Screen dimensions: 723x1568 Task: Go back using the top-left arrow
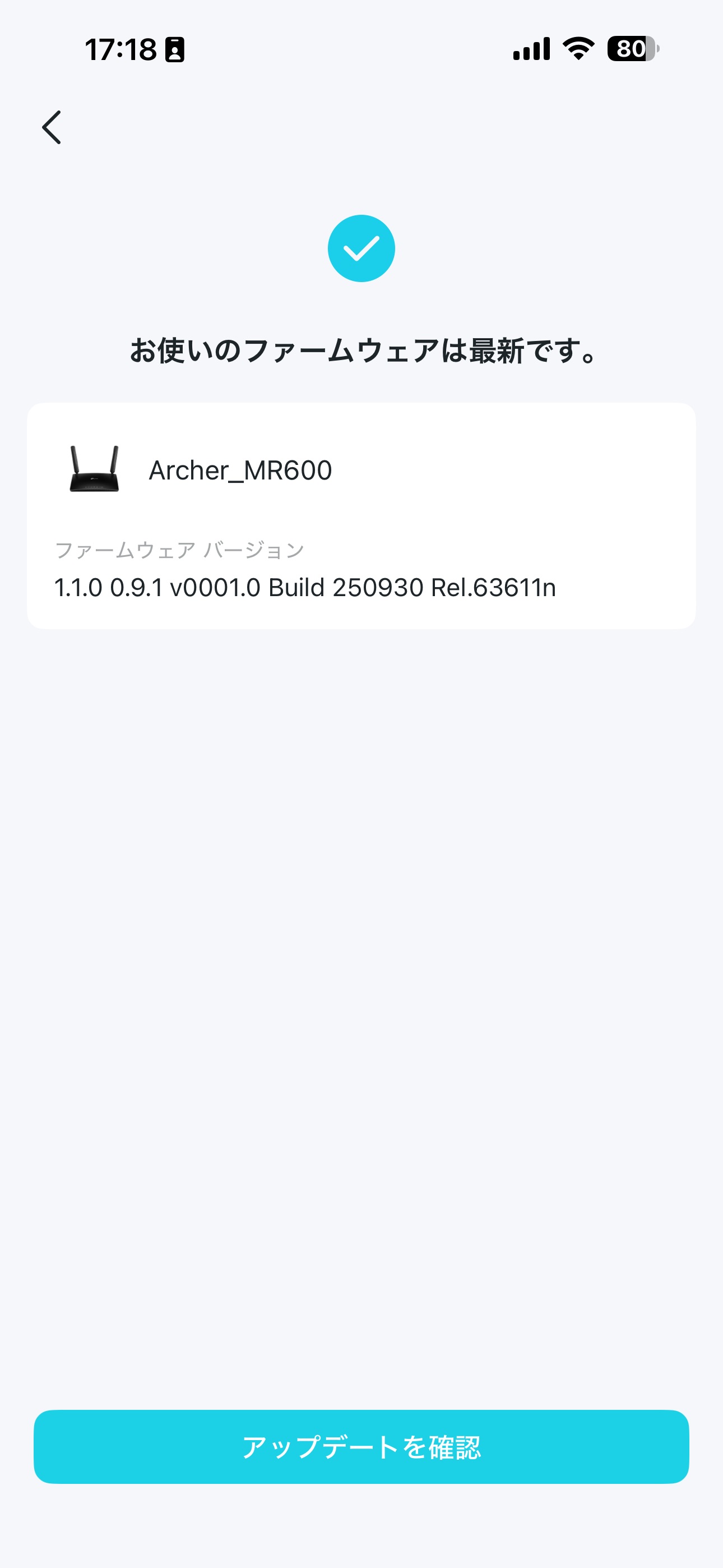point(52,127)
